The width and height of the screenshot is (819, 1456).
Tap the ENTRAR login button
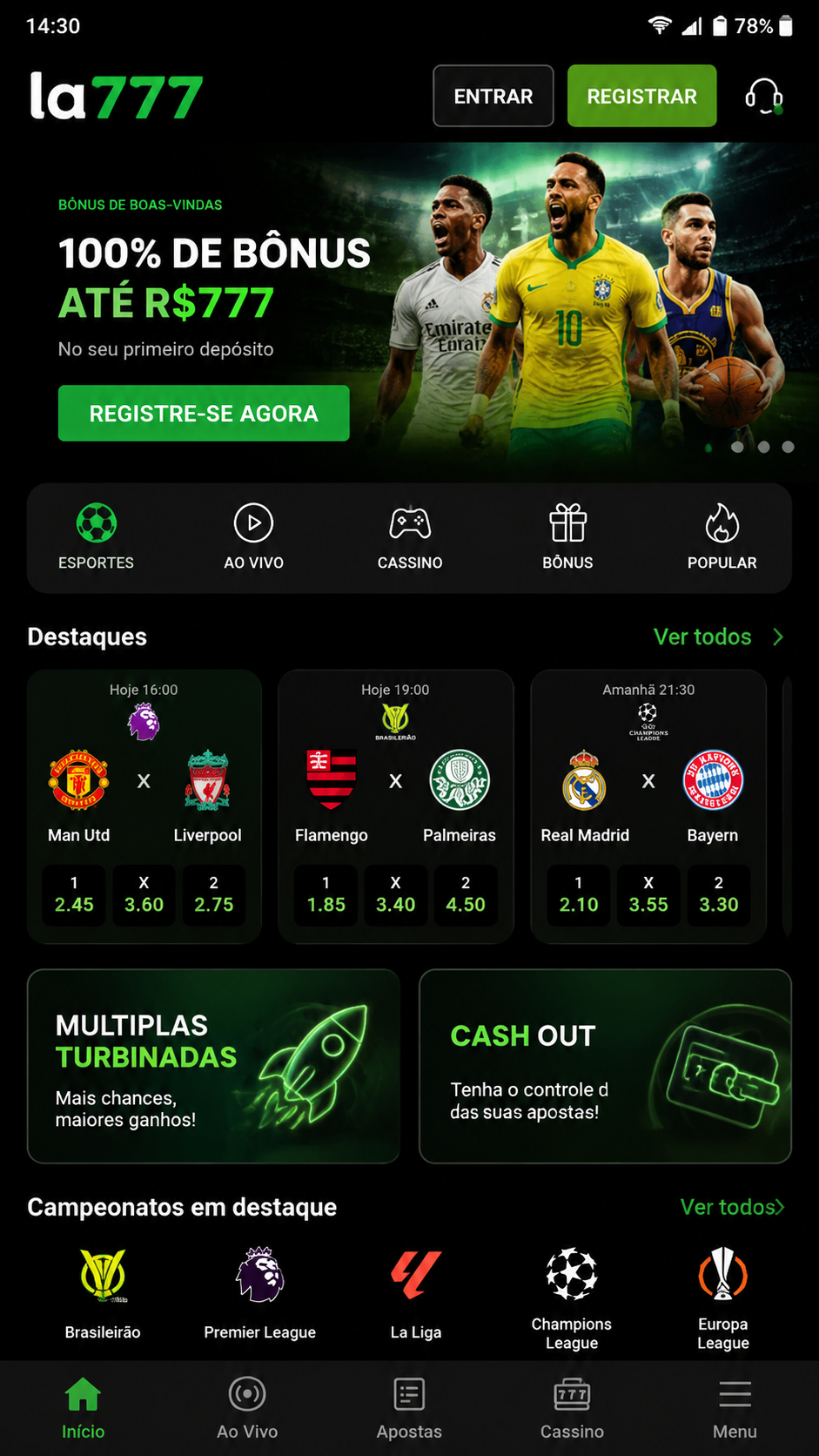493,96
